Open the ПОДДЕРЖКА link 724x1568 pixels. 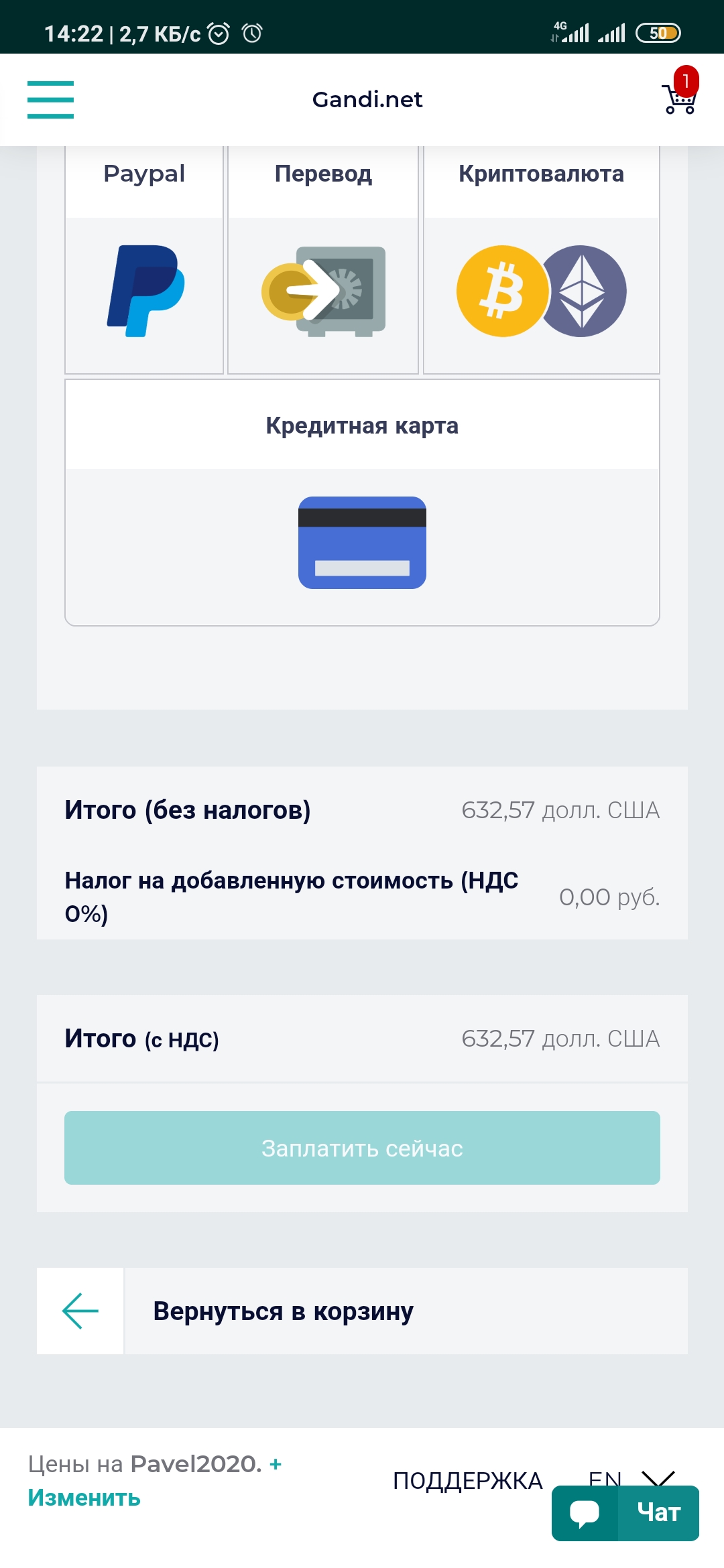pos(467,1480)
